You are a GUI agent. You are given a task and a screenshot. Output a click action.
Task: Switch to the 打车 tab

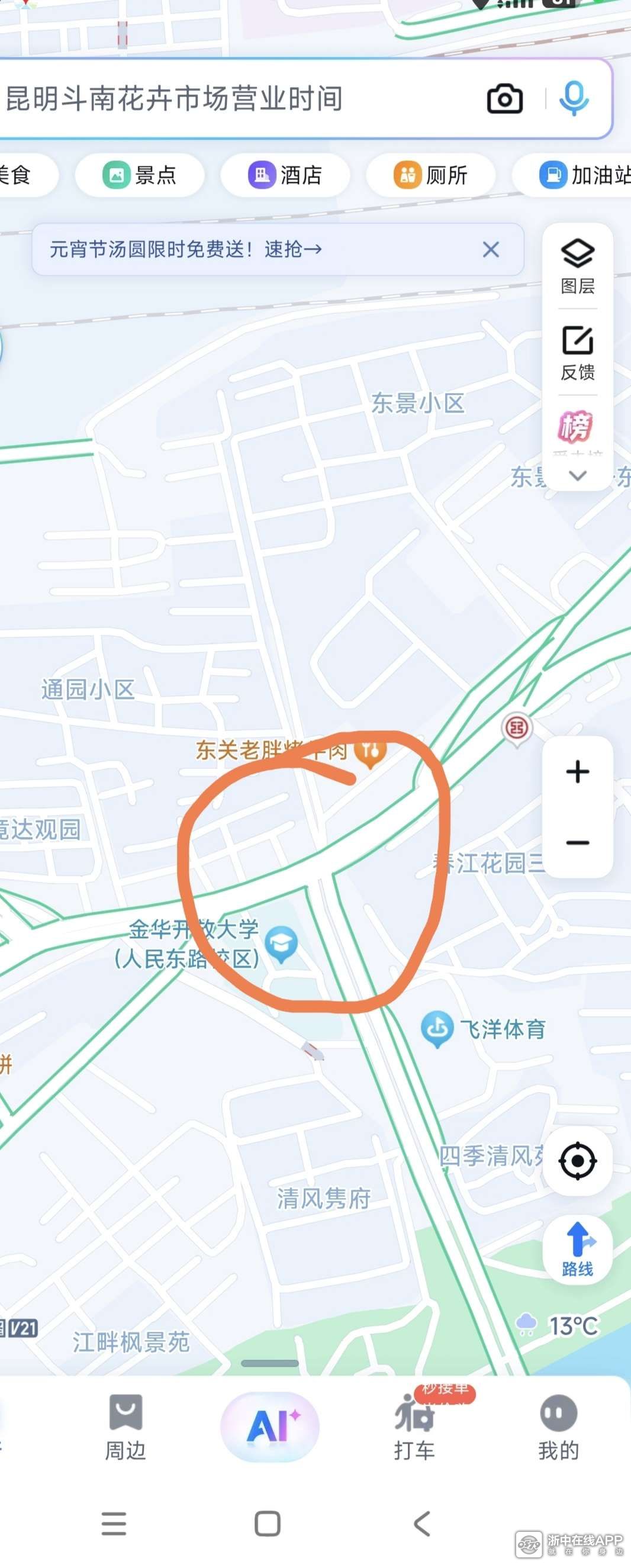point(414,1426)
